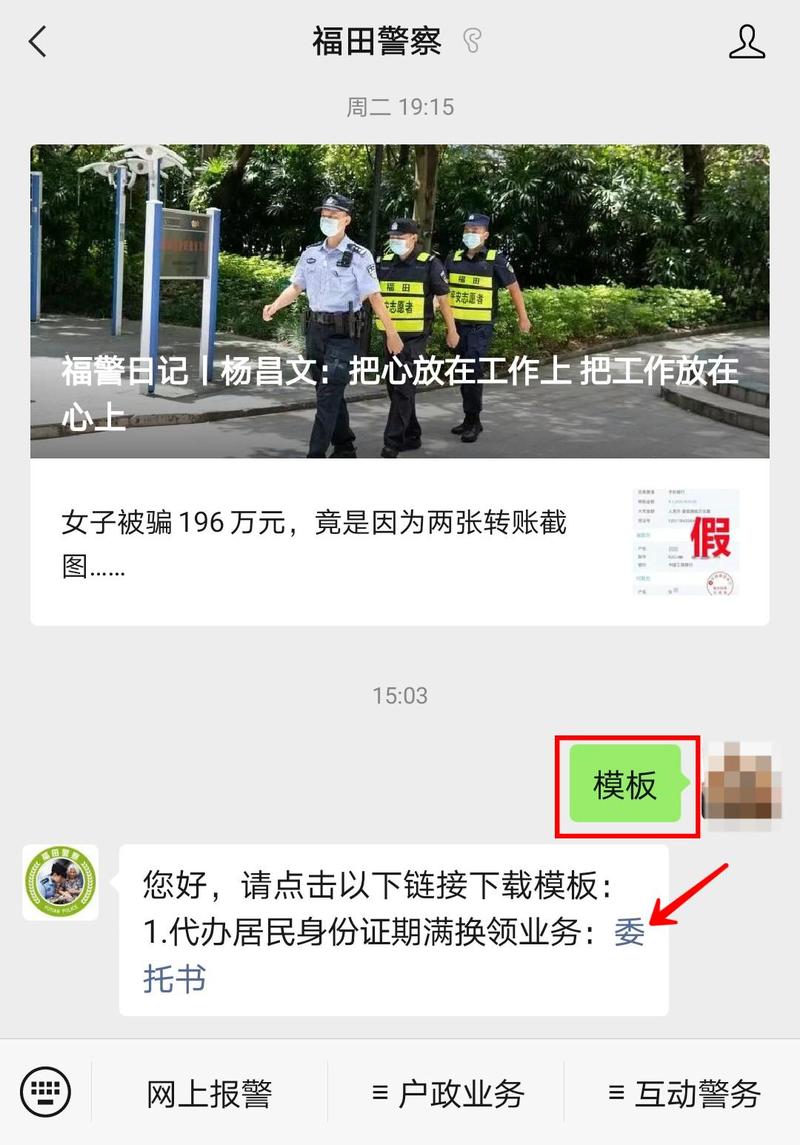
Task: Expand the 户政业务 menu
Action: click(x=447, y=1094)
